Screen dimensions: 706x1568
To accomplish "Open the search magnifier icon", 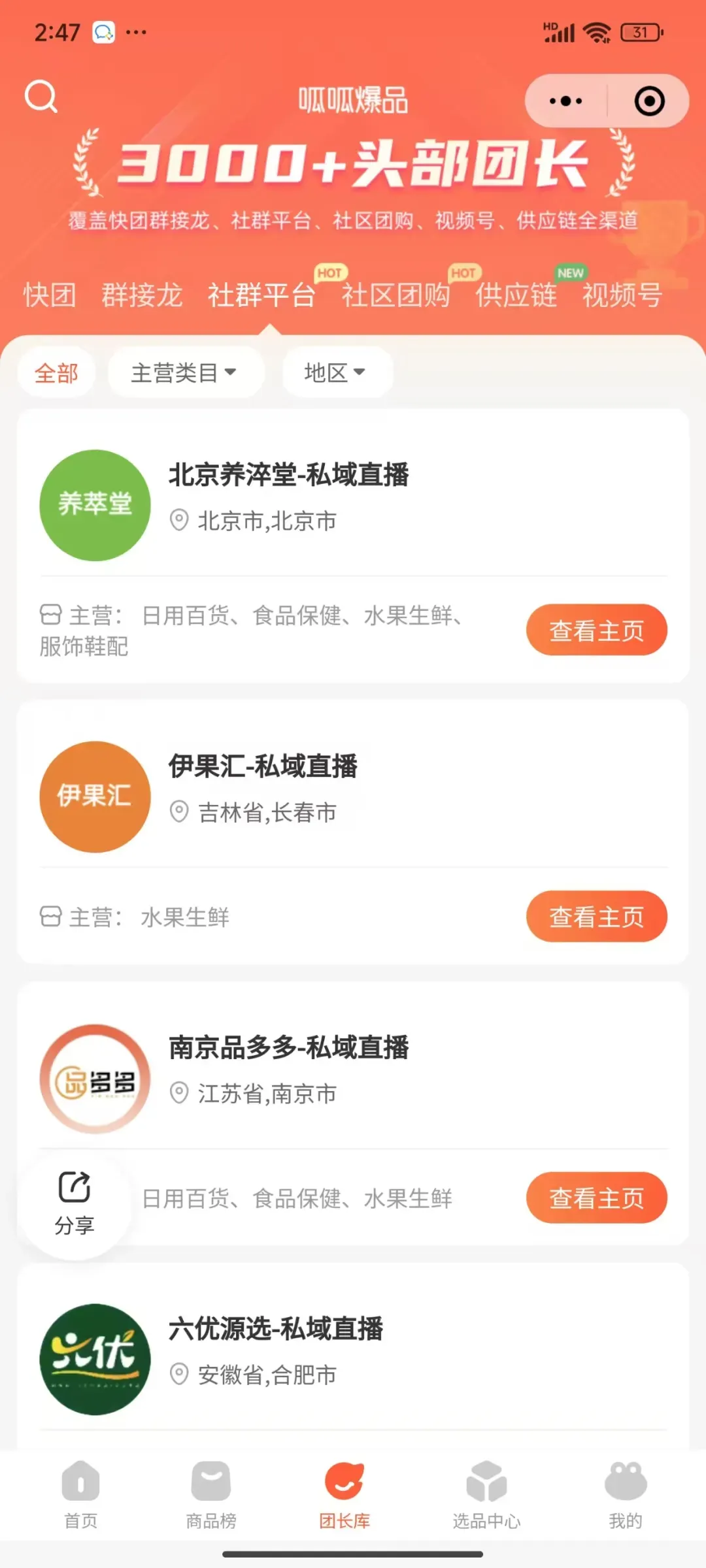I will tap(41, 97).
